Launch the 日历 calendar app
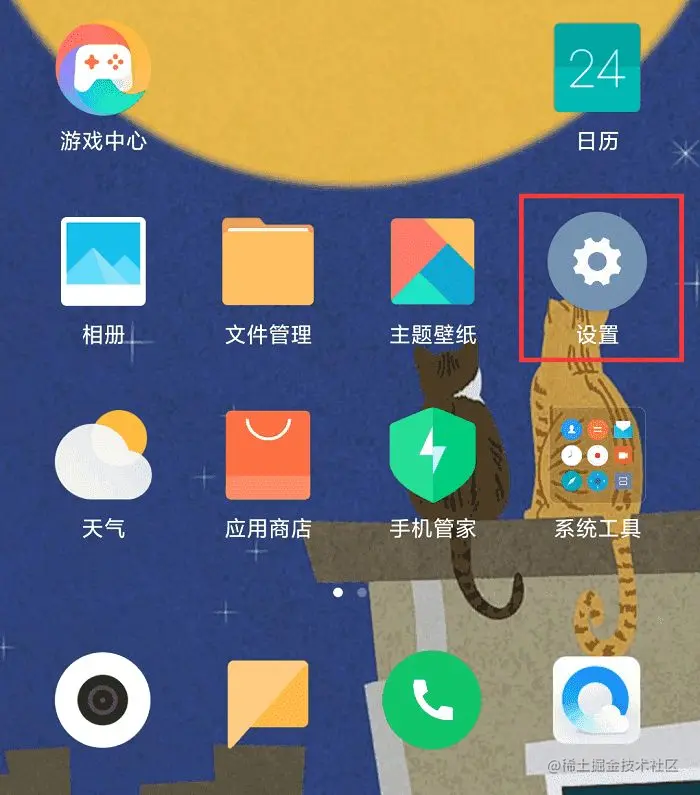 [x=597, y=68]
